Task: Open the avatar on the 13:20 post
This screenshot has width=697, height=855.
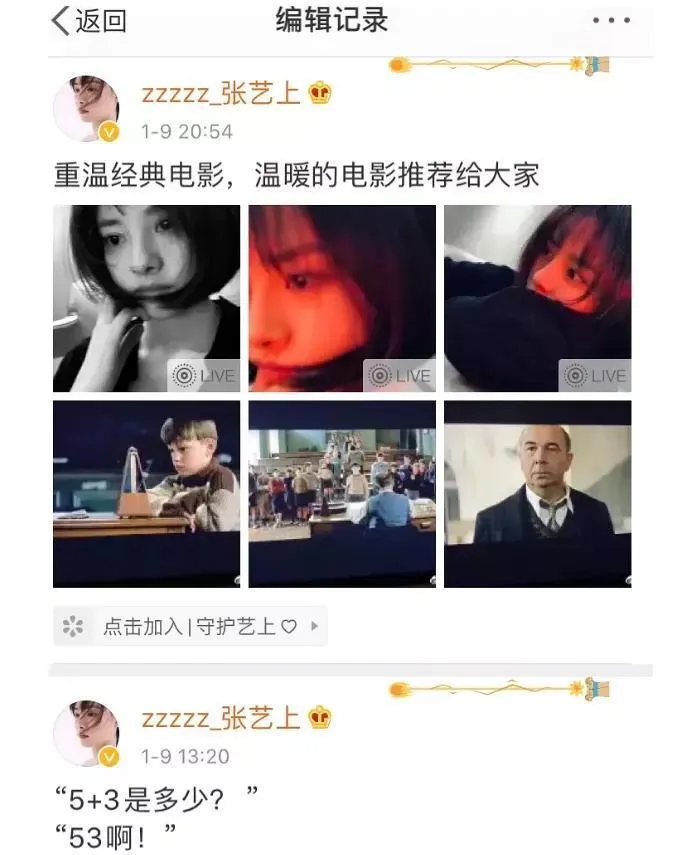Action: [86, 733]
